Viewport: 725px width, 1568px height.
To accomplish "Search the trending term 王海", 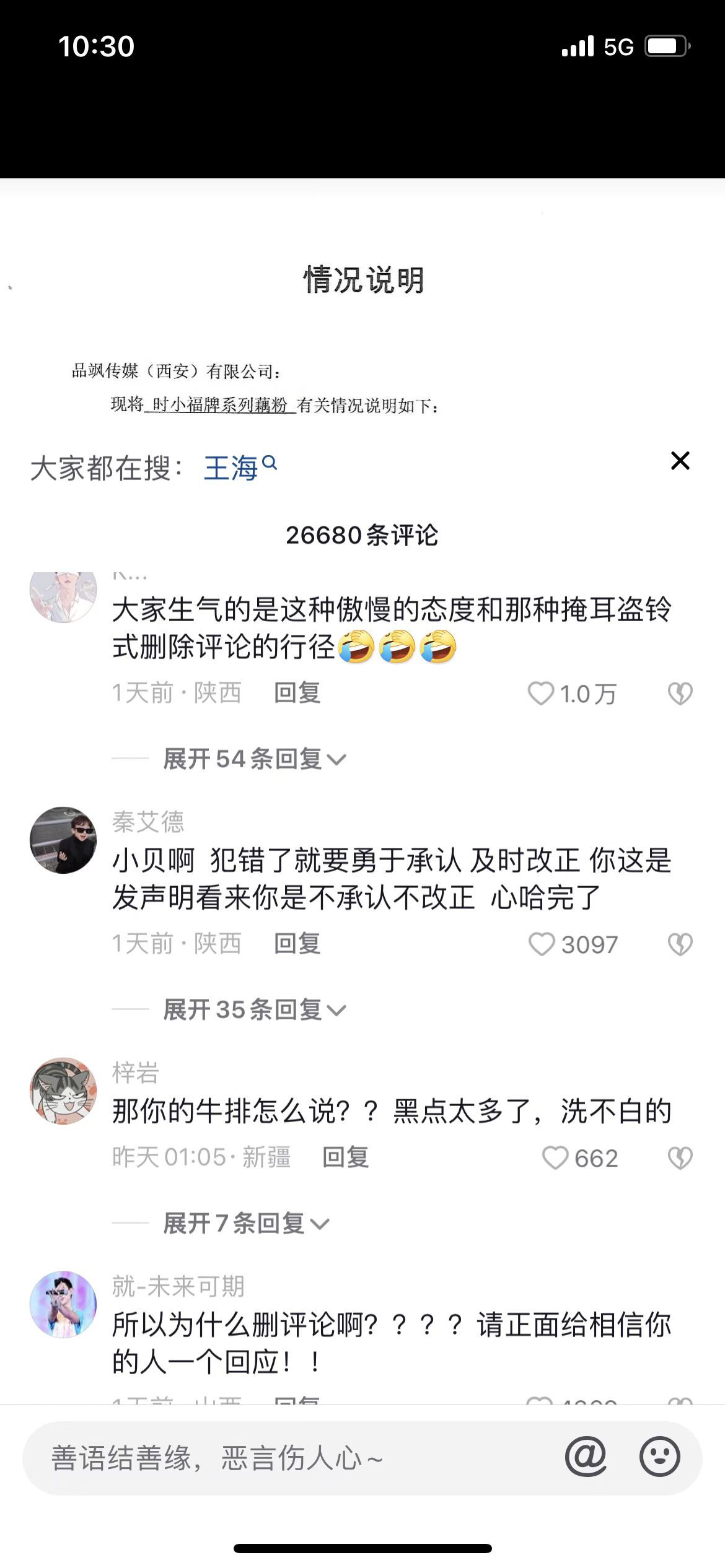I will (x=239, y=468).
